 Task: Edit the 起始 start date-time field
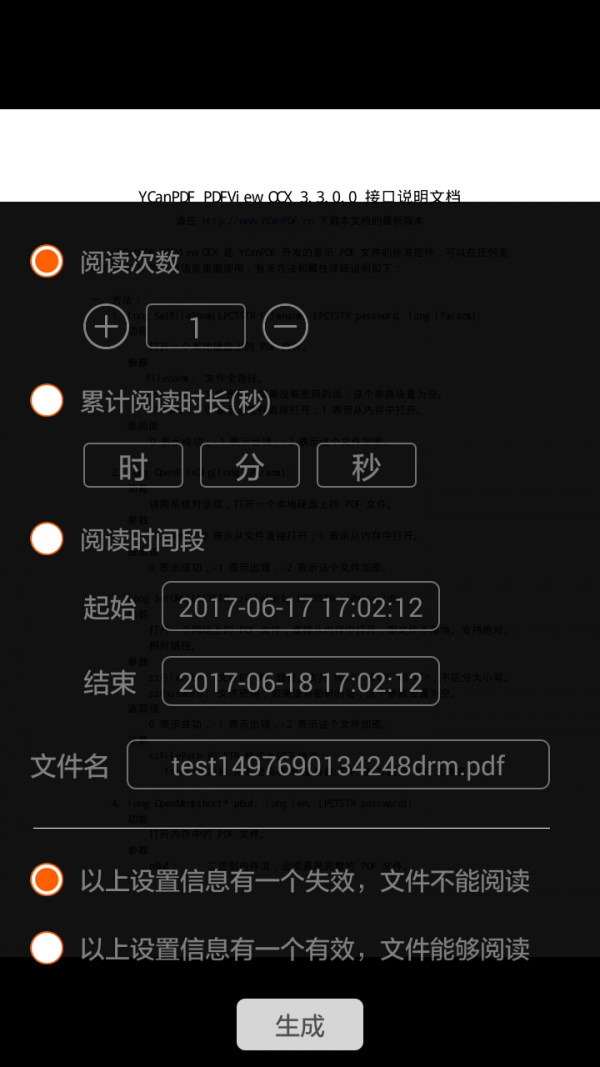click(301, 606)
